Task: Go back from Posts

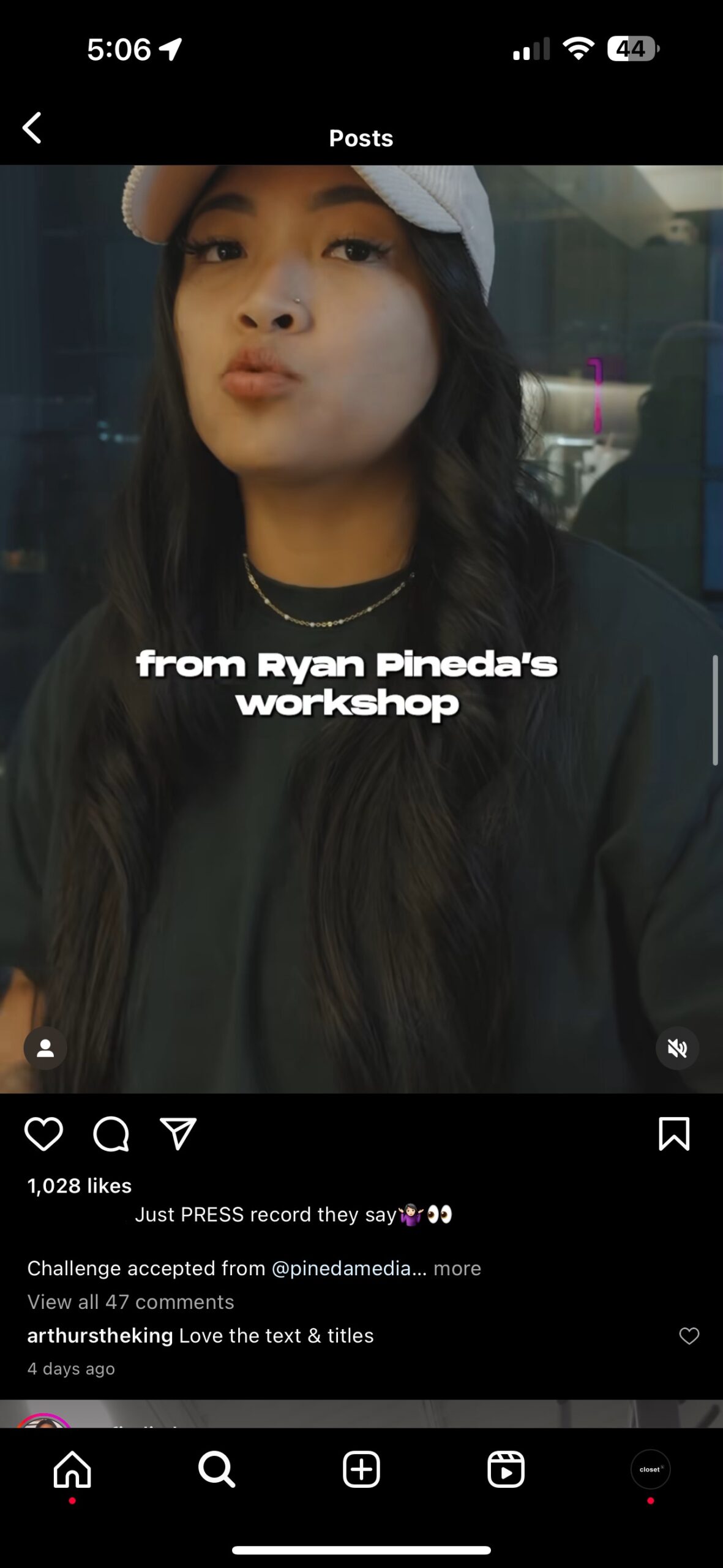Action: click(32, 128)
